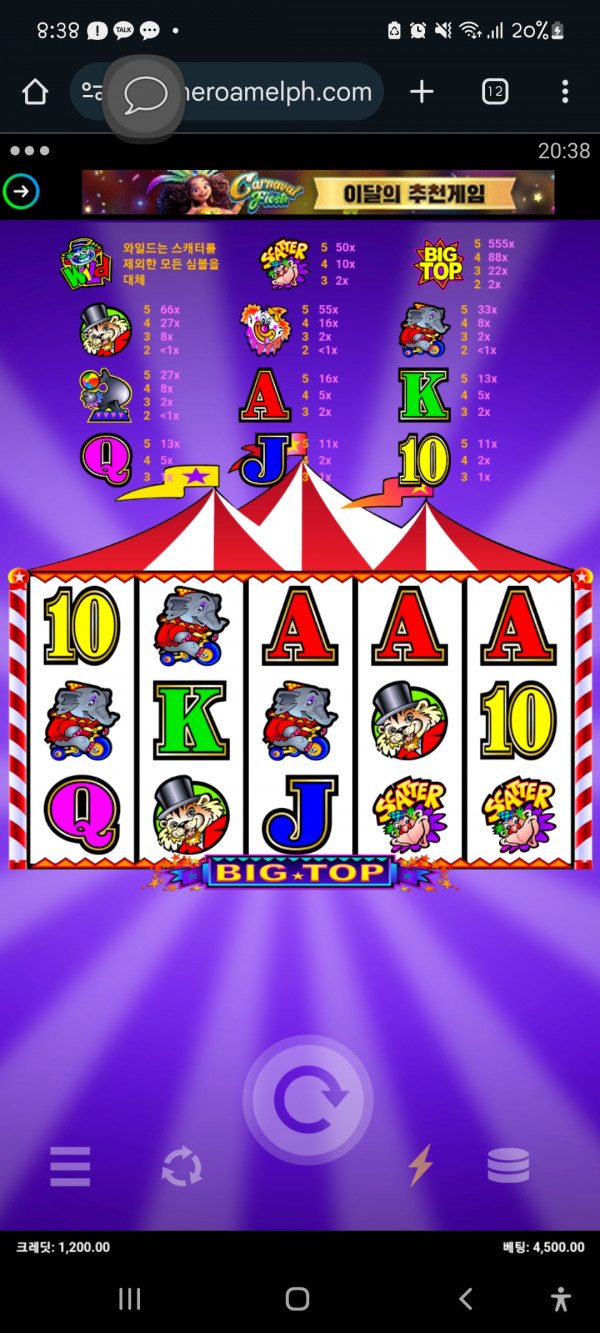The height and width of the screenshot is (1333, 600).
Task: Go back using system navigation
Action: tap(465, 1299)
